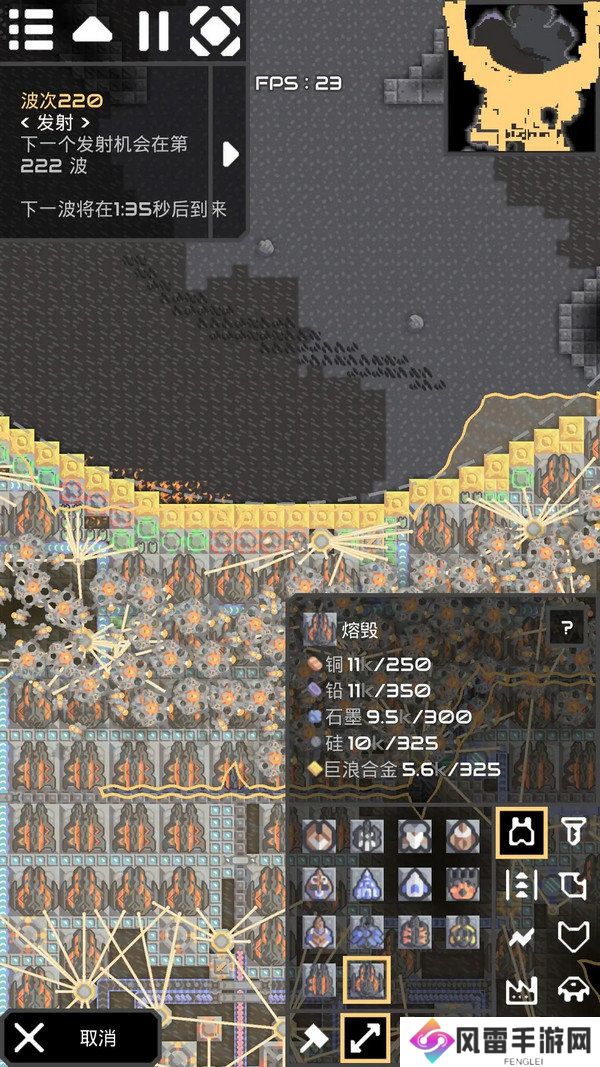Skip to the next wave with the arrow
The width and height of the screenshot is (600, 1067).
(x=230, y=154)
